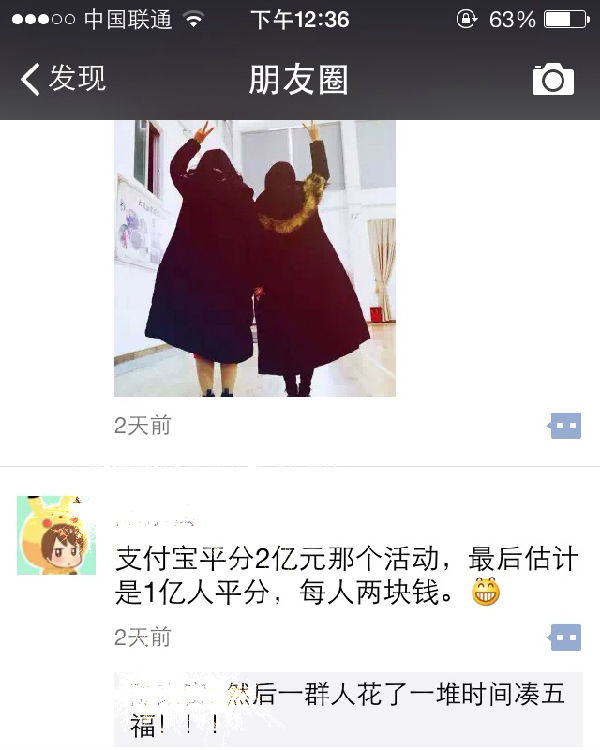Tap the Pikachu avatar of the poster
Image resolution: width=600 pixels, height=750 pixels.
(56, 535)
